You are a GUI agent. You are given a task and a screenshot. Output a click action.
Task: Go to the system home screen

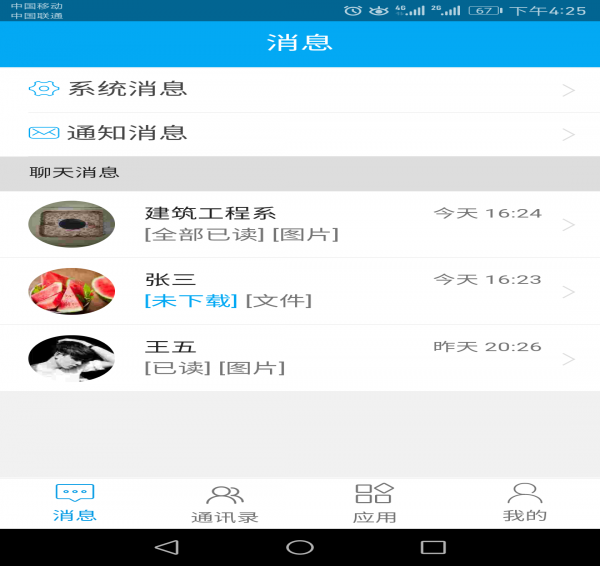click(300, 547)
